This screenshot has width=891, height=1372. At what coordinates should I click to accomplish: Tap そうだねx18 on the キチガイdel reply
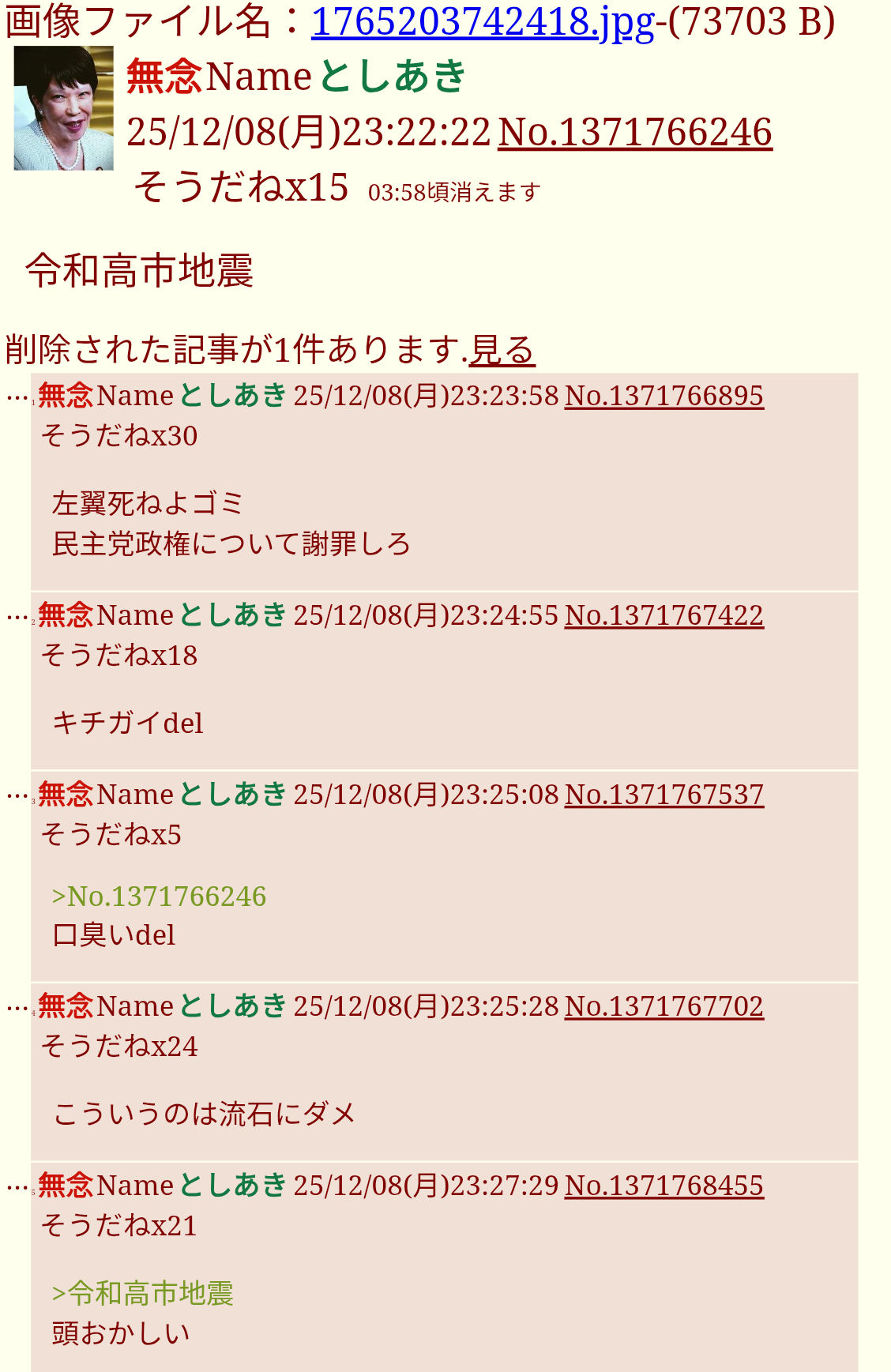[x=119, y=656]
